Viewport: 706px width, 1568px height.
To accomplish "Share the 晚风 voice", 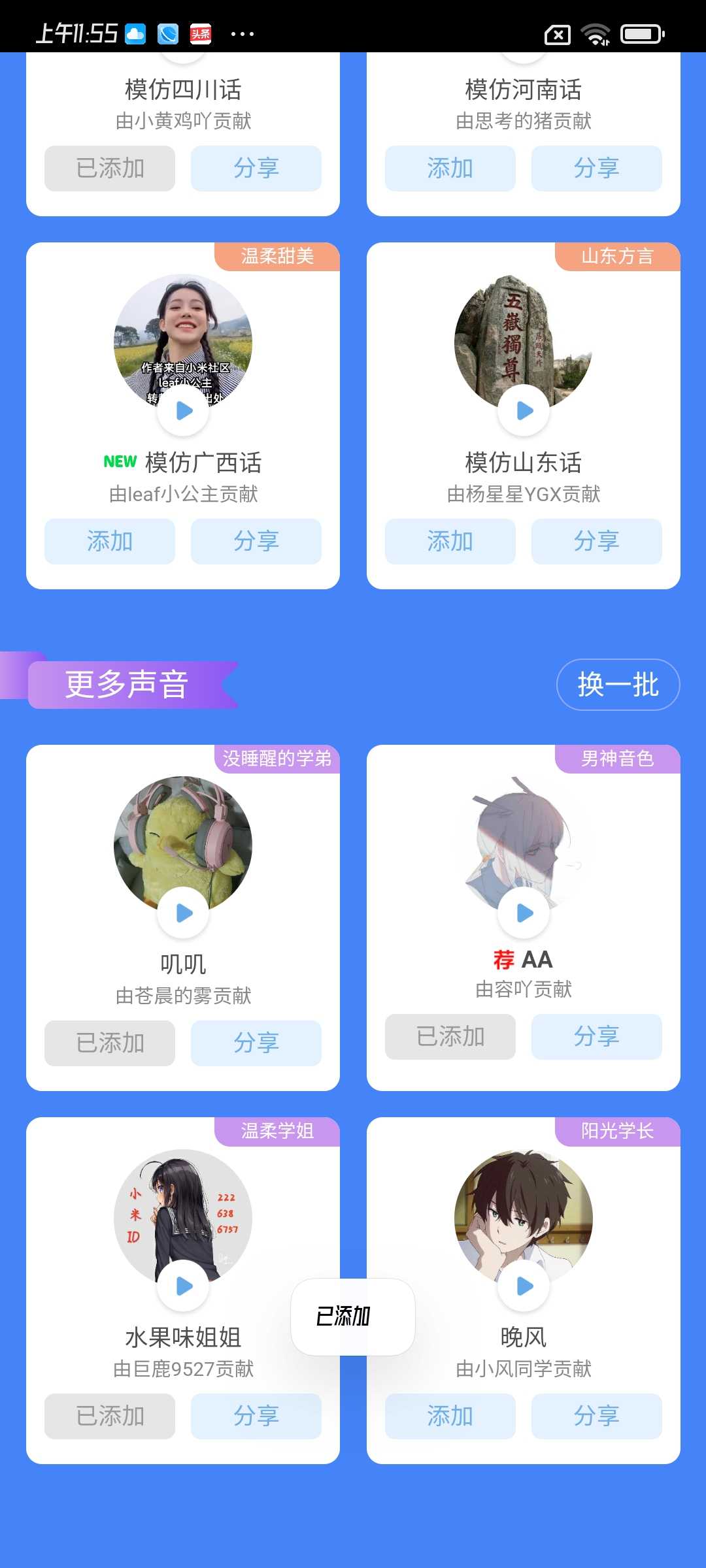I will 596,1416.
